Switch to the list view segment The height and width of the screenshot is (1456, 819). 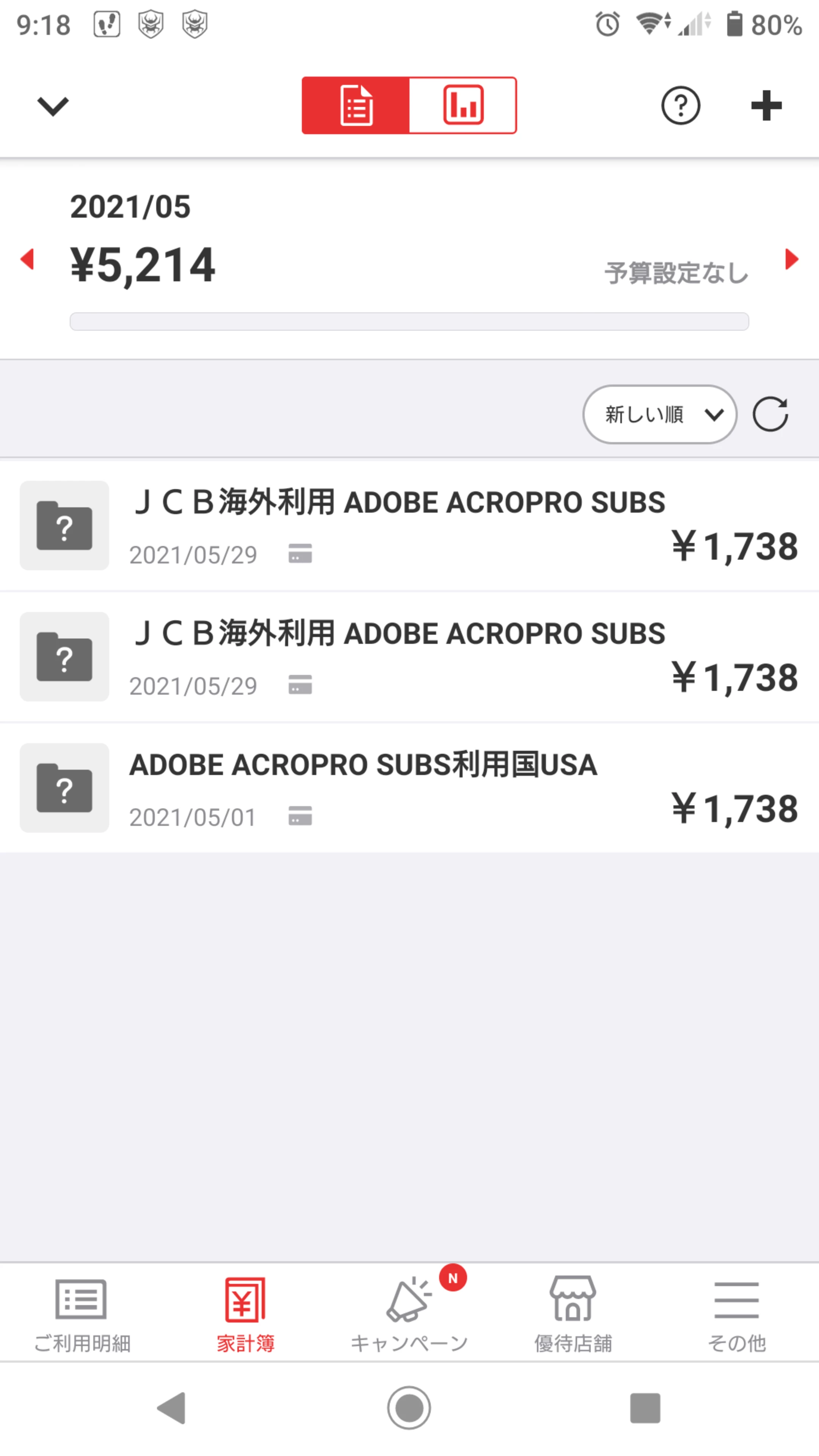click(x=356, y=106)
